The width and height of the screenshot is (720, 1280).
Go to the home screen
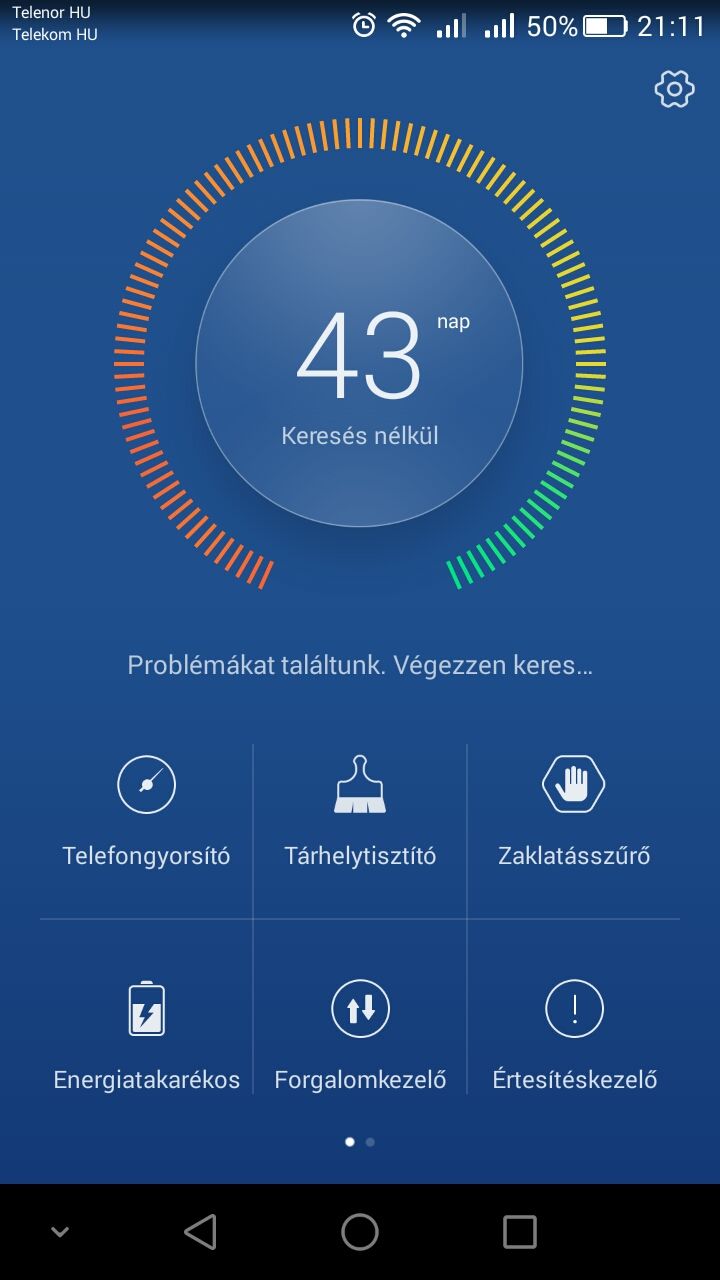click(x=360, y=1232)
